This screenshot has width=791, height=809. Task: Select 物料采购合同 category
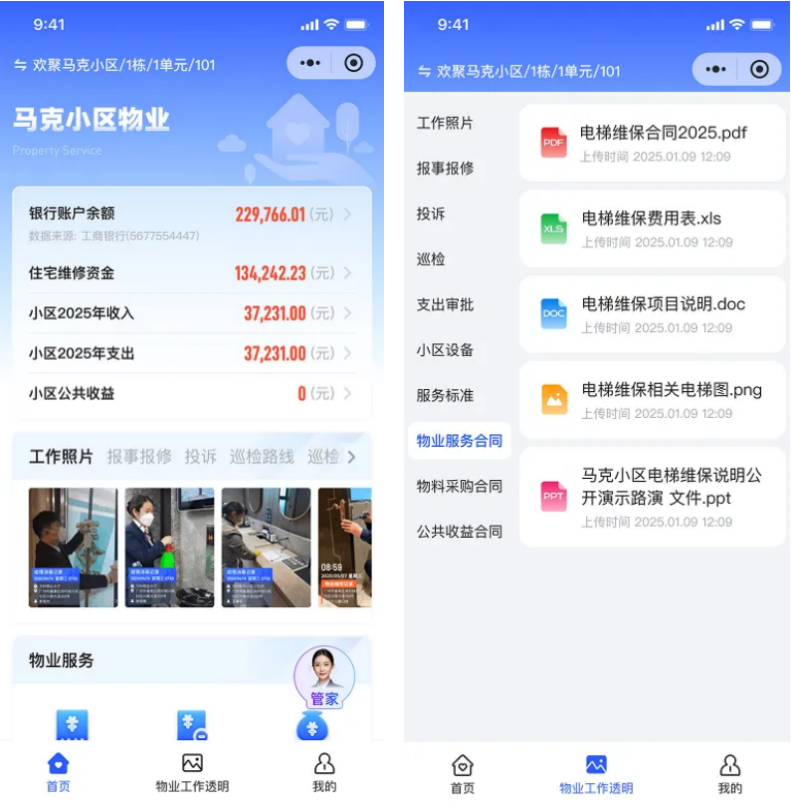[x=459, y=486]
